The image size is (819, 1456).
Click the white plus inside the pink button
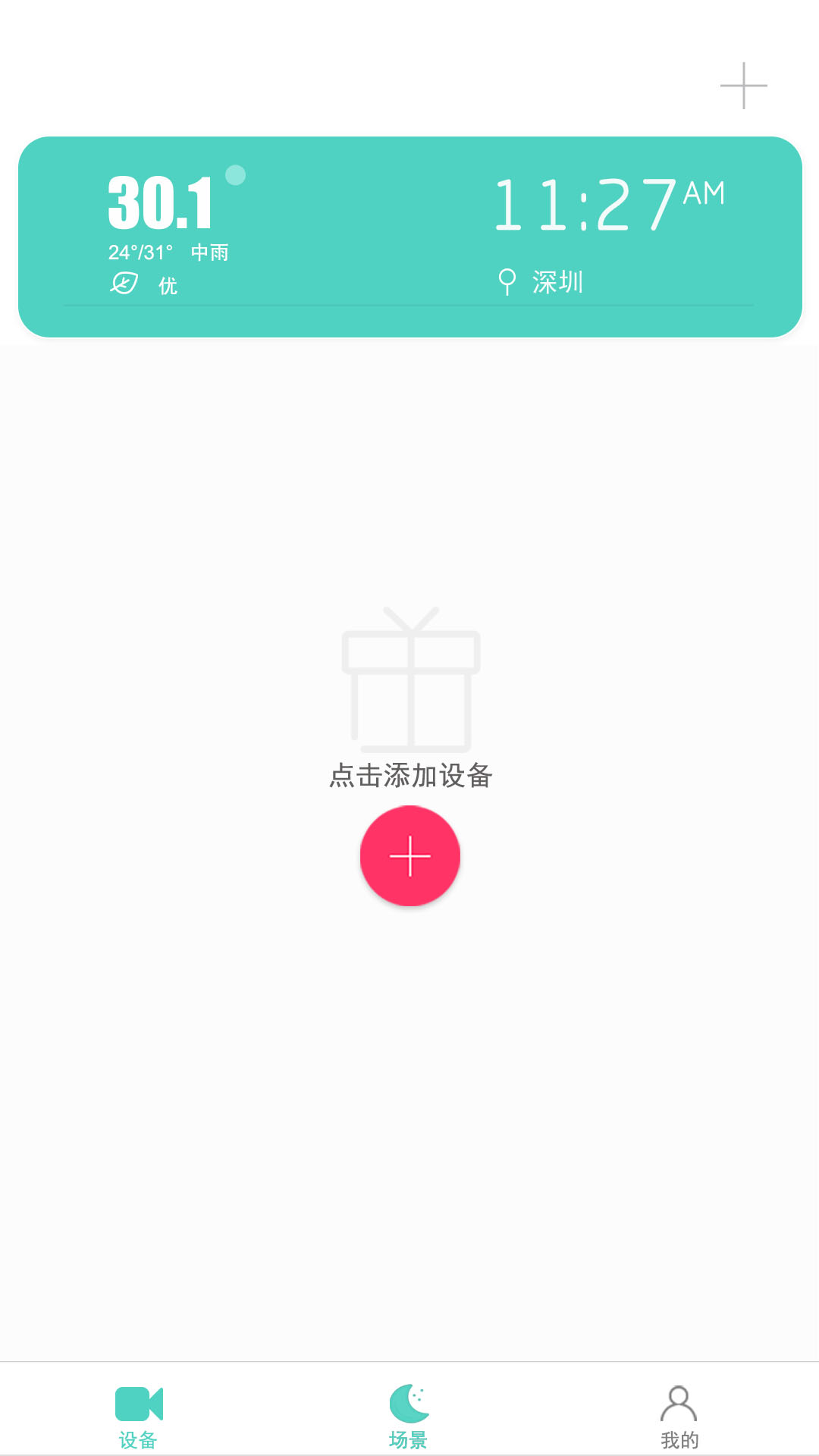pos(409,855)
